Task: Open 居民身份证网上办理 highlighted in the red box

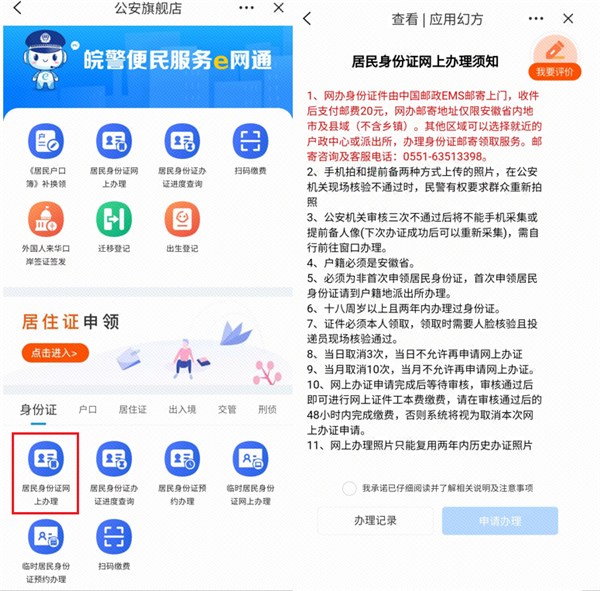Action: click(46, 472)
